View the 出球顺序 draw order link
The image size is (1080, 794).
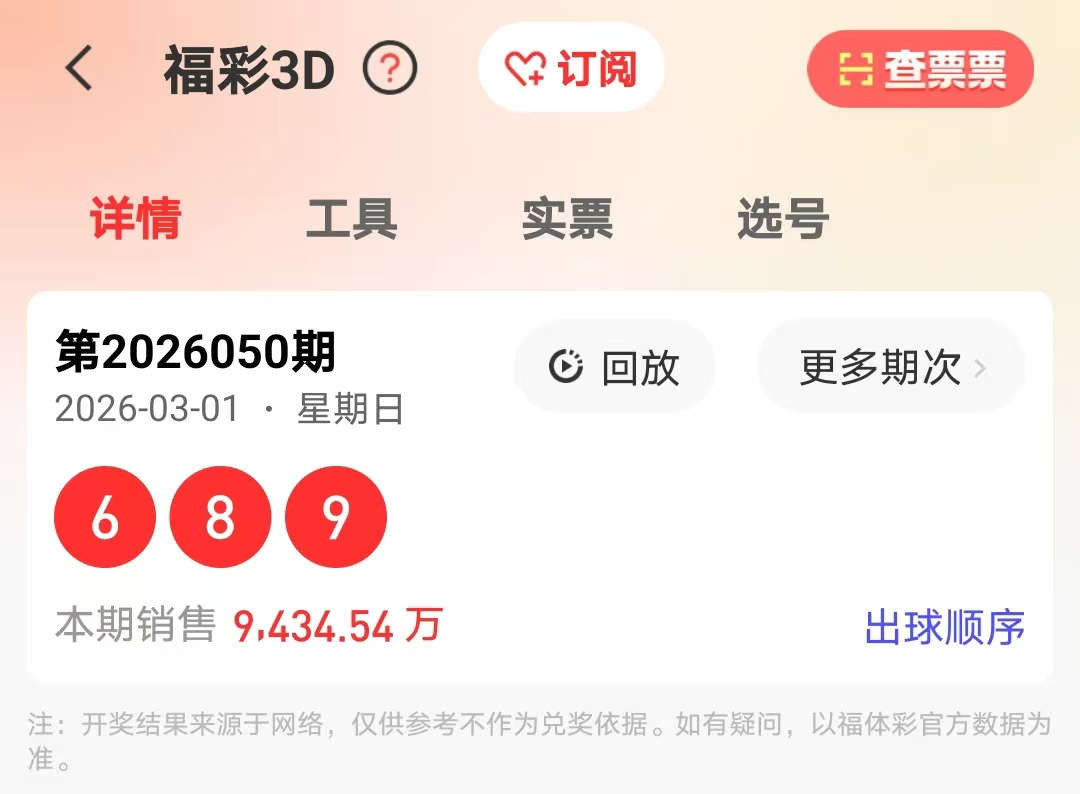(x=944, y=628)
